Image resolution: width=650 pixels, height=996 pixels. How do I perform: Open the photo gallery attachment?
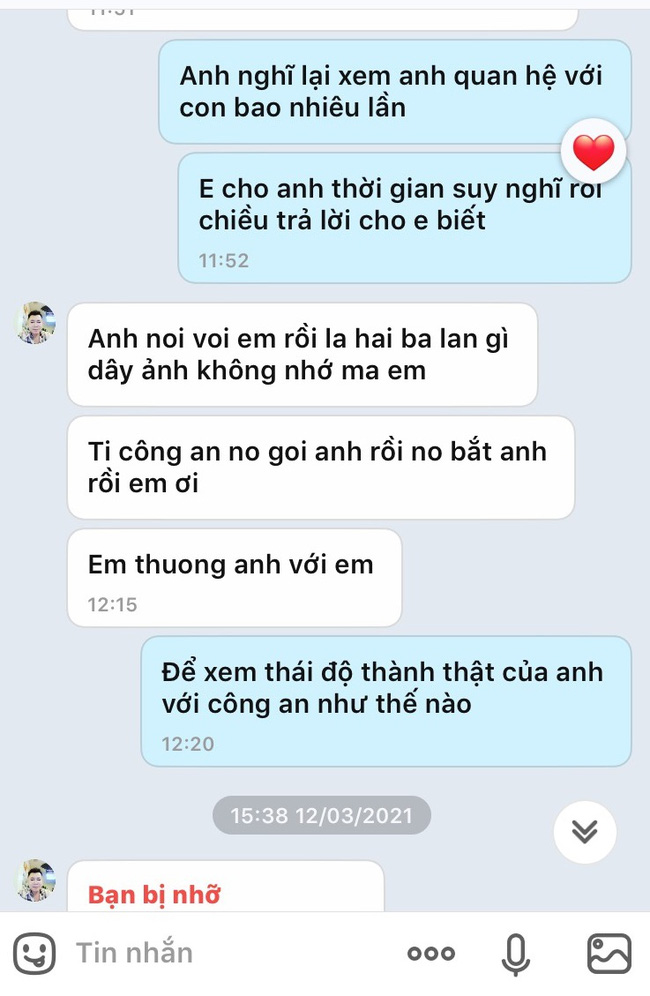[x=608, y=954]
